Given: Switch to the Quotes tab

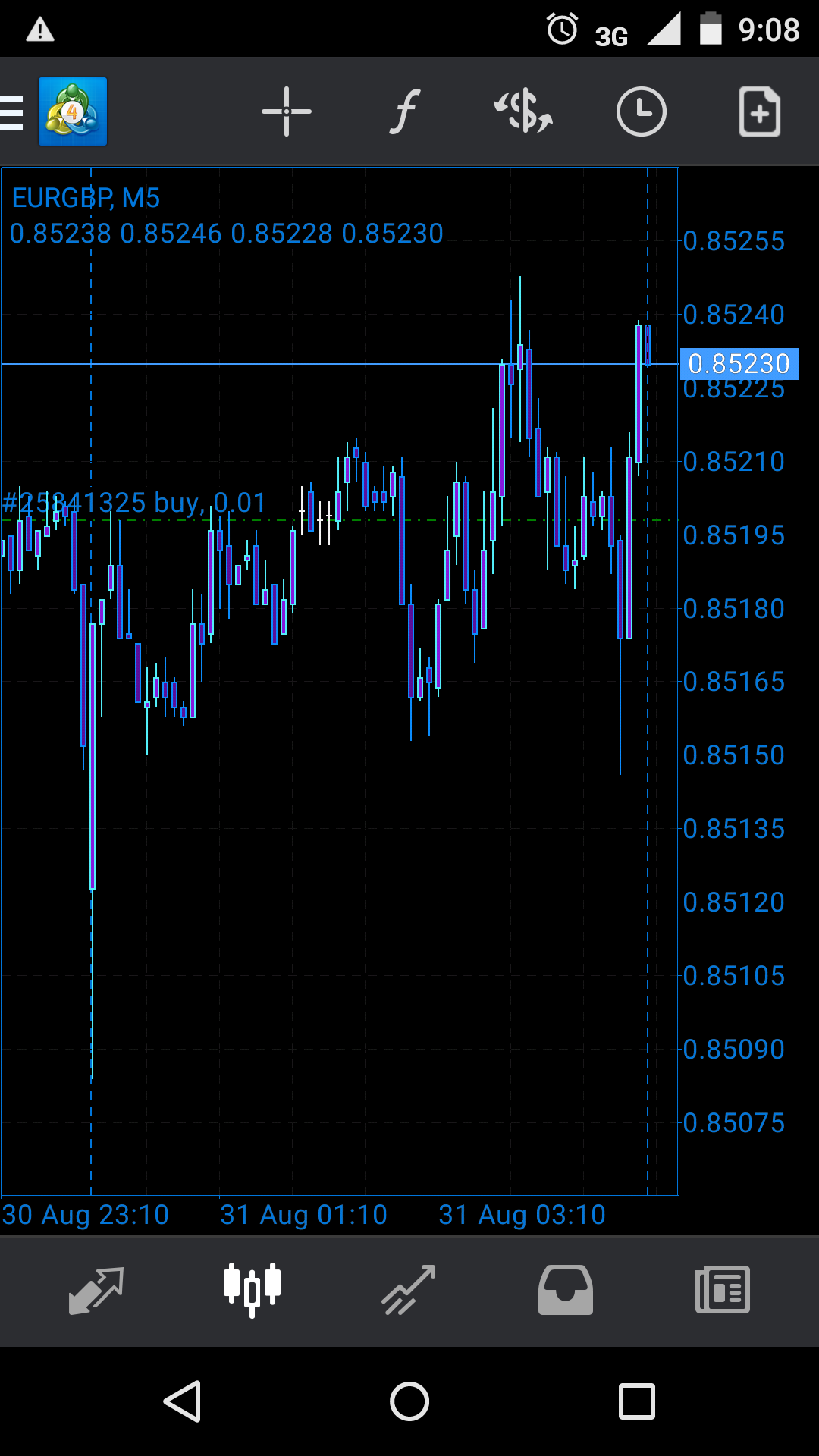Looking at the screenshot, I should 96,1291.
